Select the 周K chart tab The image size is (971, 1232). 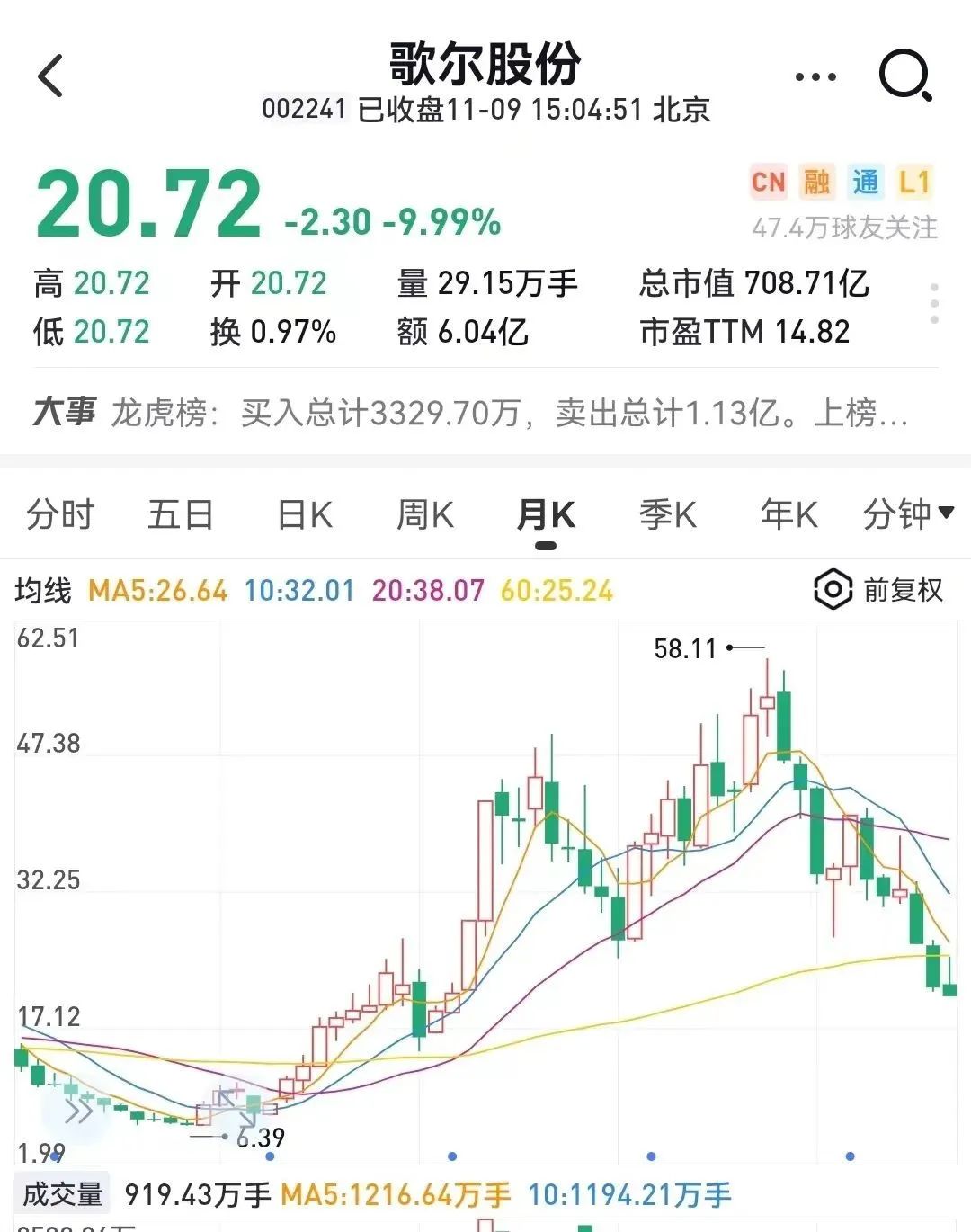click(425, 515)
